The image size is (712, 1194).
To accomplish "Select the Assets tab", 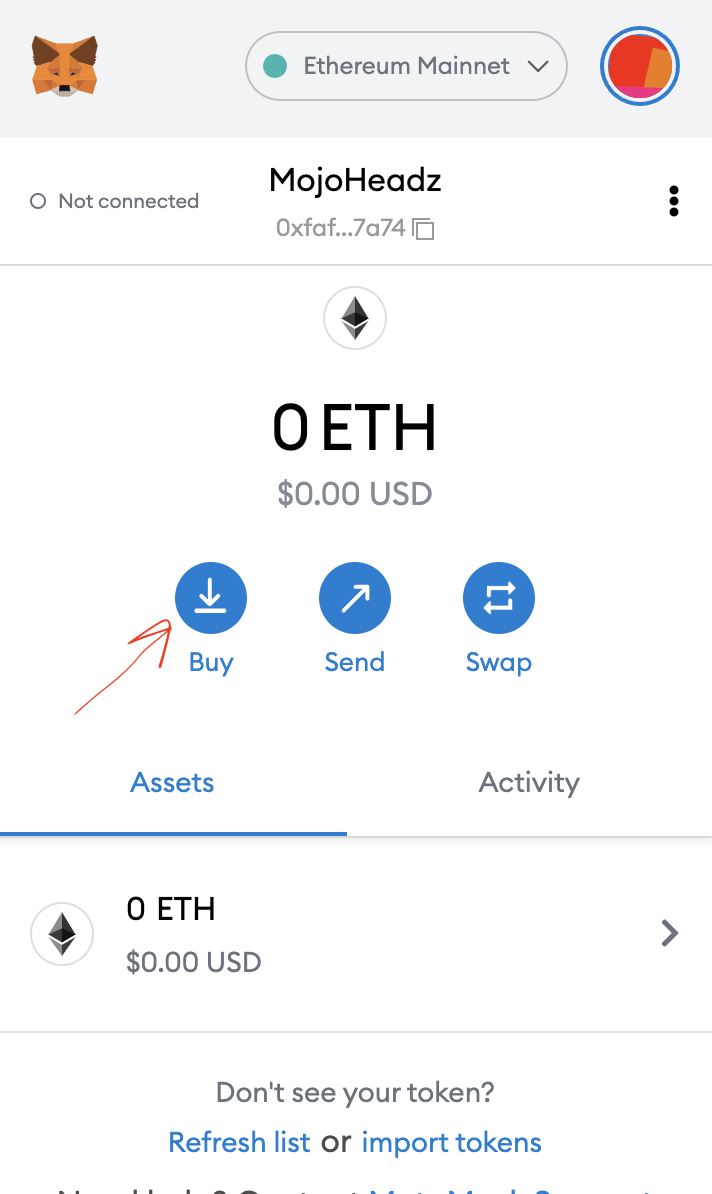I will click(173, 783).
